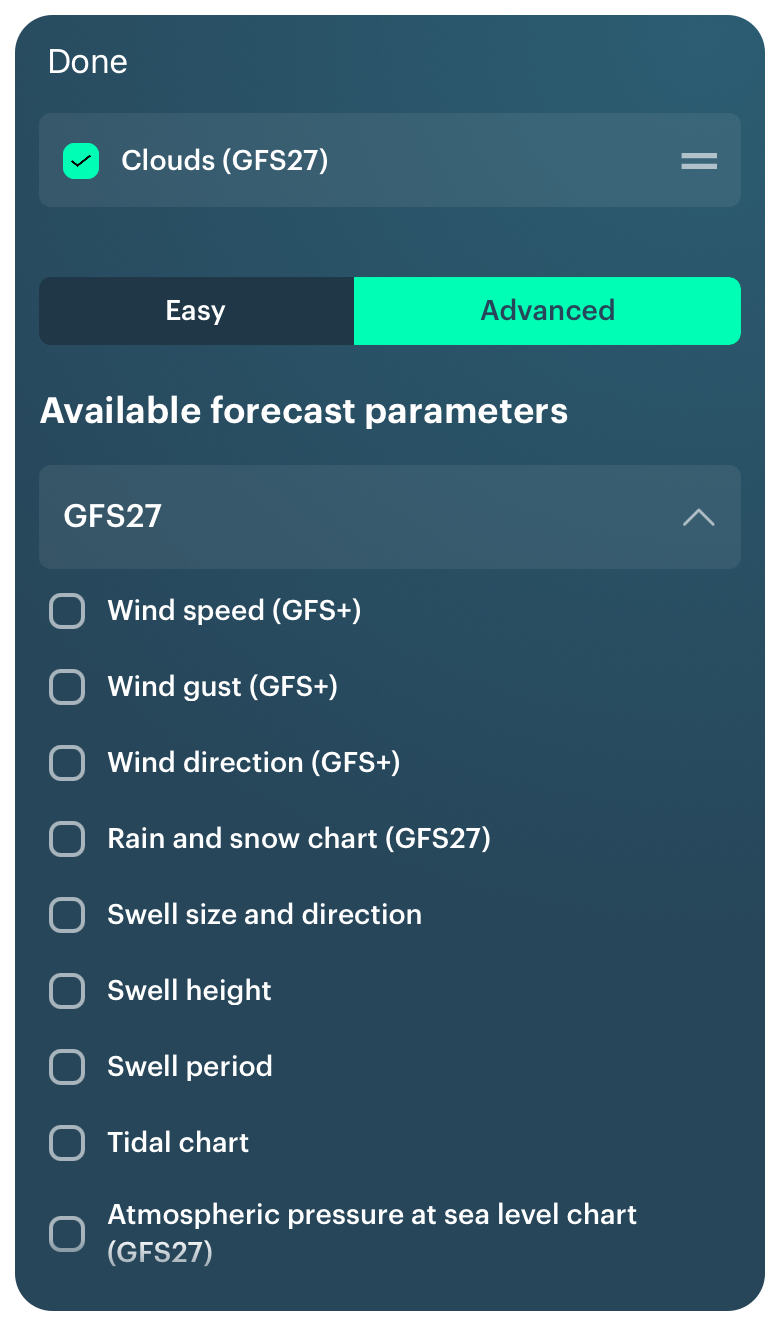
Task: Collapse the GFS27 section chevron
Action: (x=699, y=517)
